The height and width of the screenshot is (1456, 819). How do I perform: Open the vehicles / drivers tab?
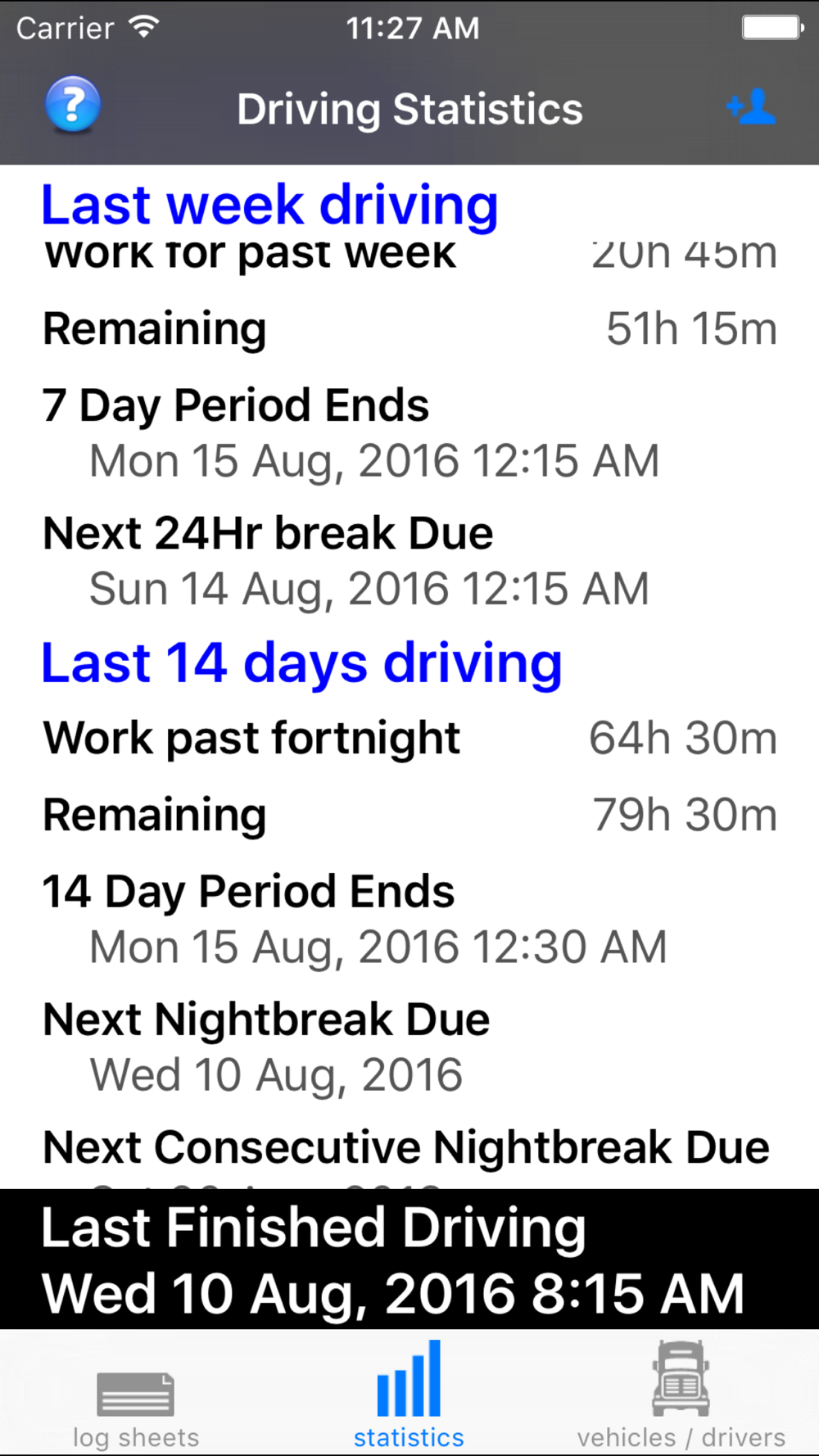681,1395
